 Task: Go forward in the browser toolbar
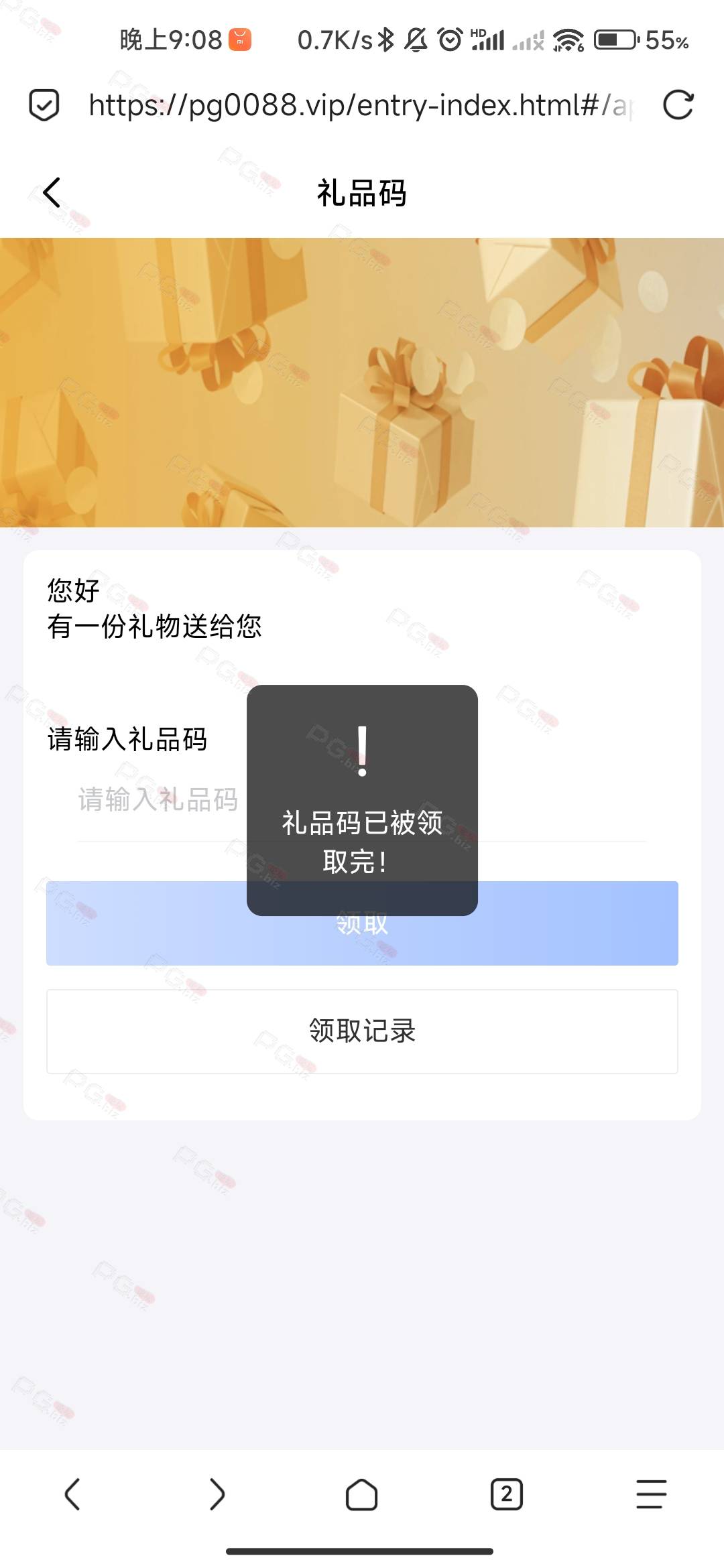coord(217,1494)
